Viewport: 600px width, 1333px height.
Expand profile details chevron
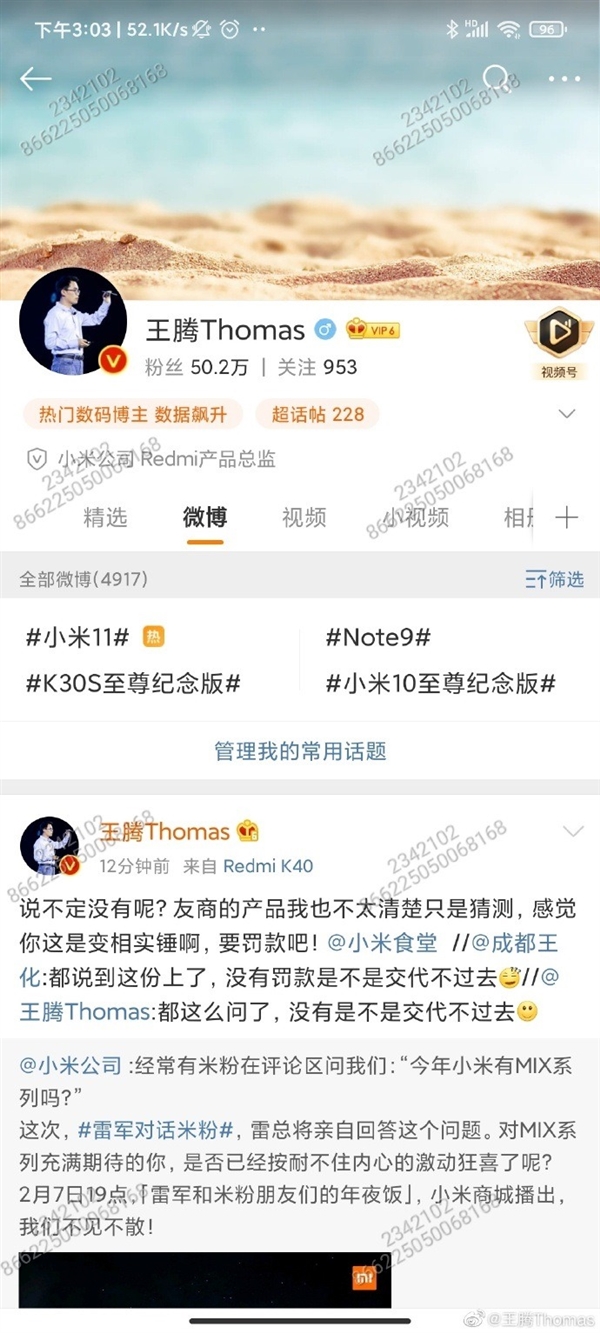coord(567,414)
